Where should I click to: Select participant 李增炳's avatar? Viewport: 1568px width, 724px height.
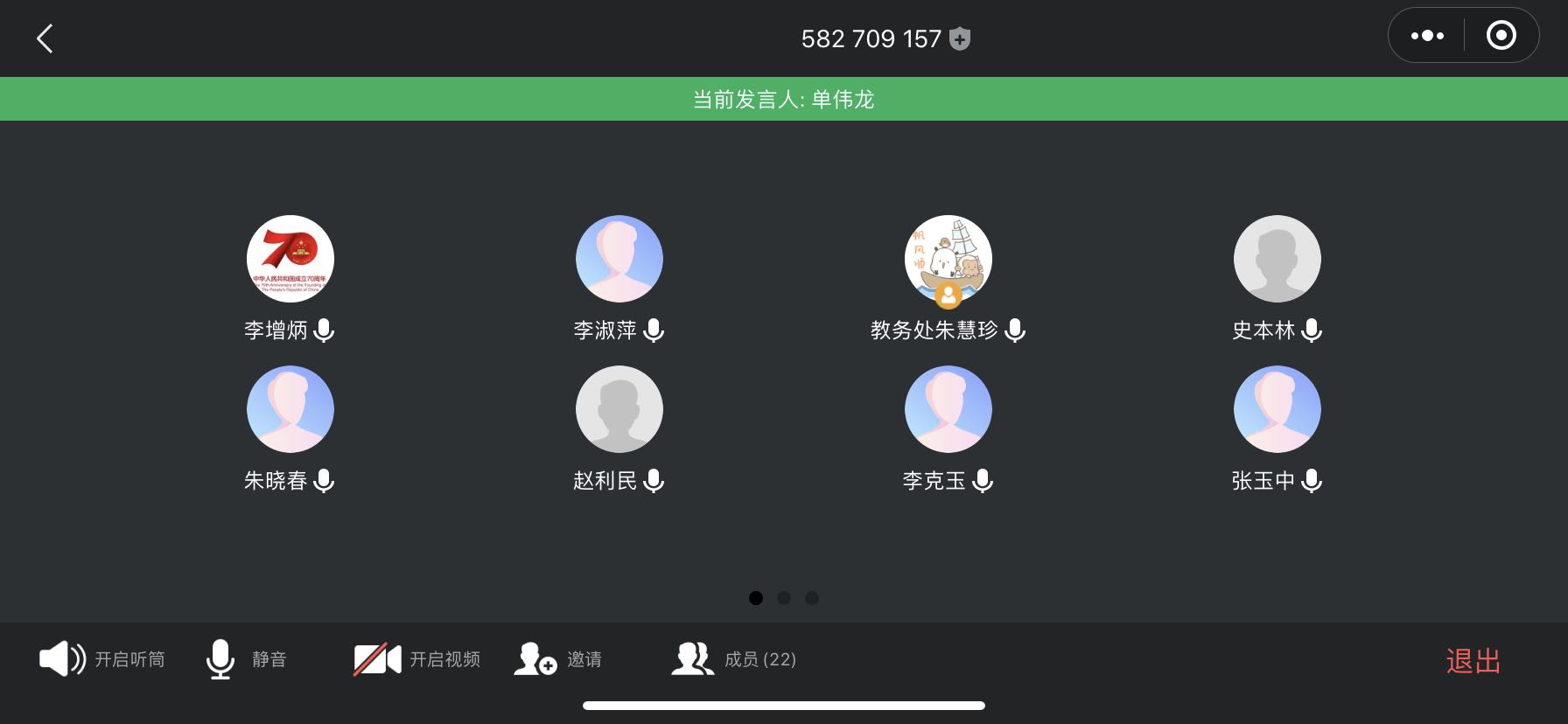pos(290,259)
